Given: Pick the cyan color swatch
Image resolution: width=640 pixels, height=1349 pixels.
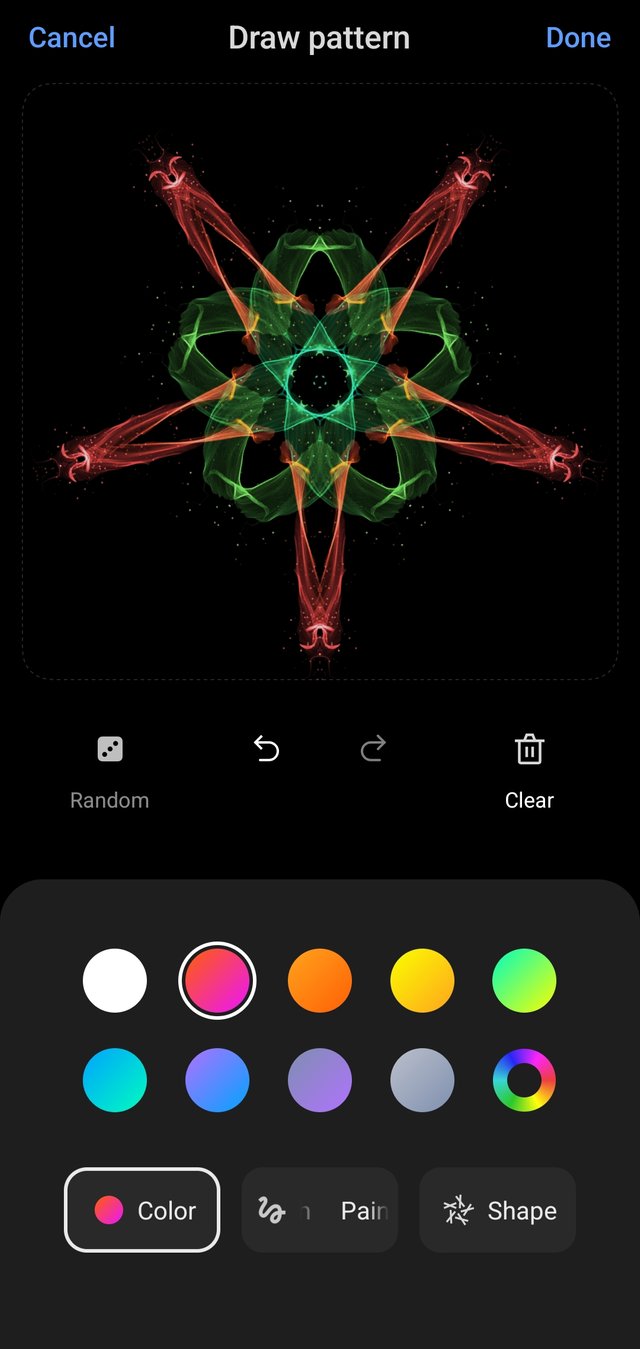Looking at the screenshot, I should [115, 1080].
